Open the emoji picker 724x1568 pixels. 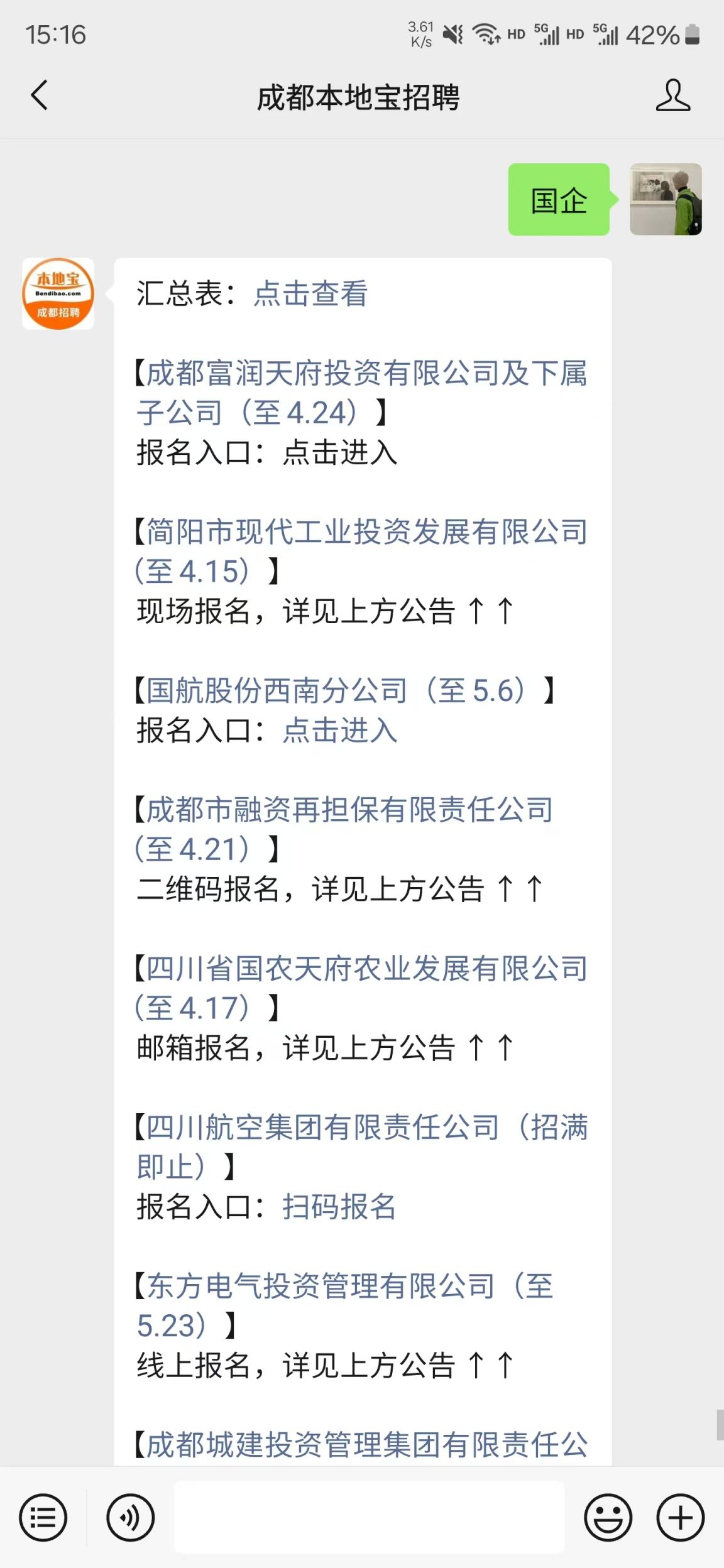point(608,1518)
